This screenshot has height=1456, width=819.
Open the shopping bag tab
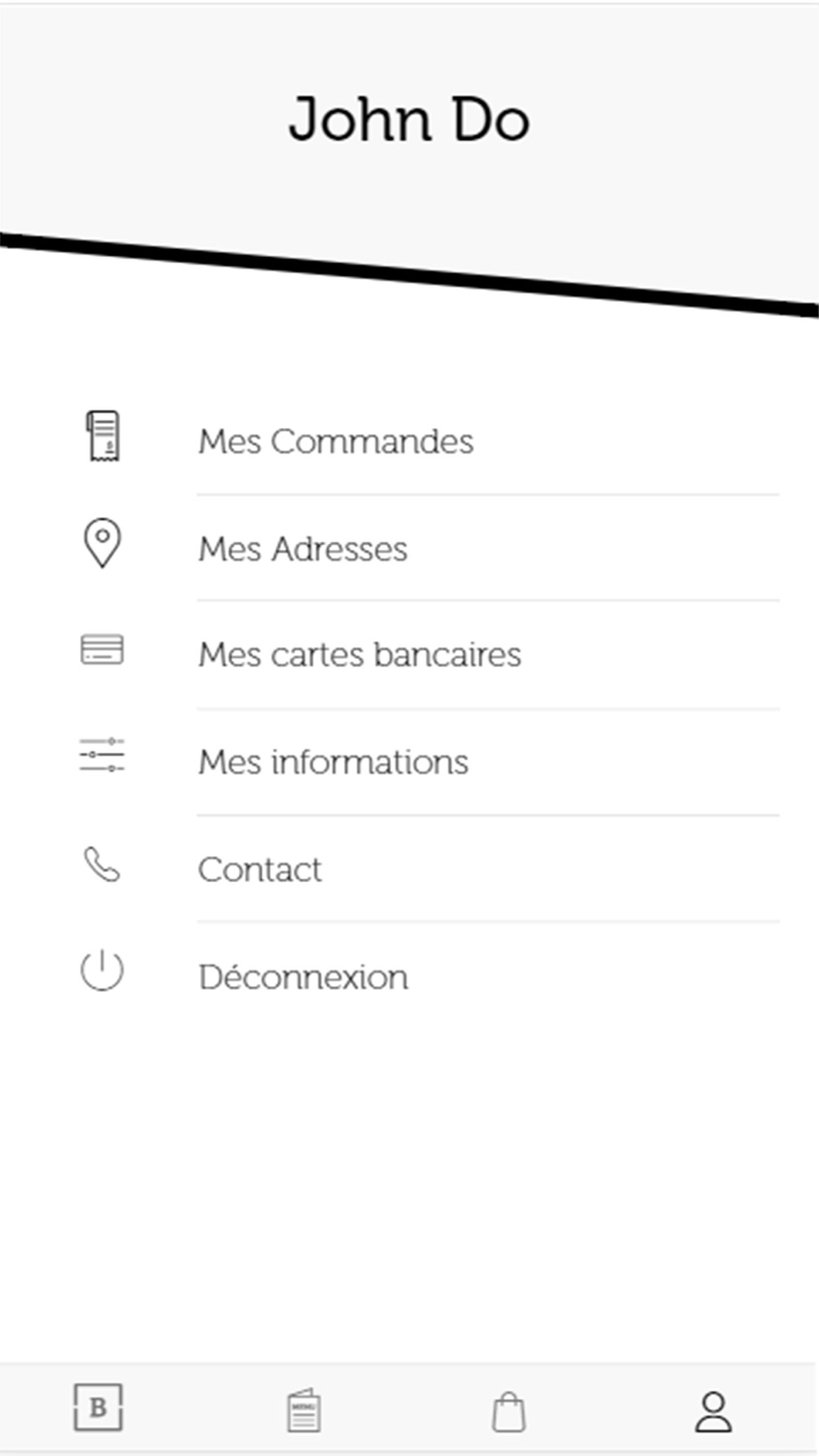point(509,1411)
